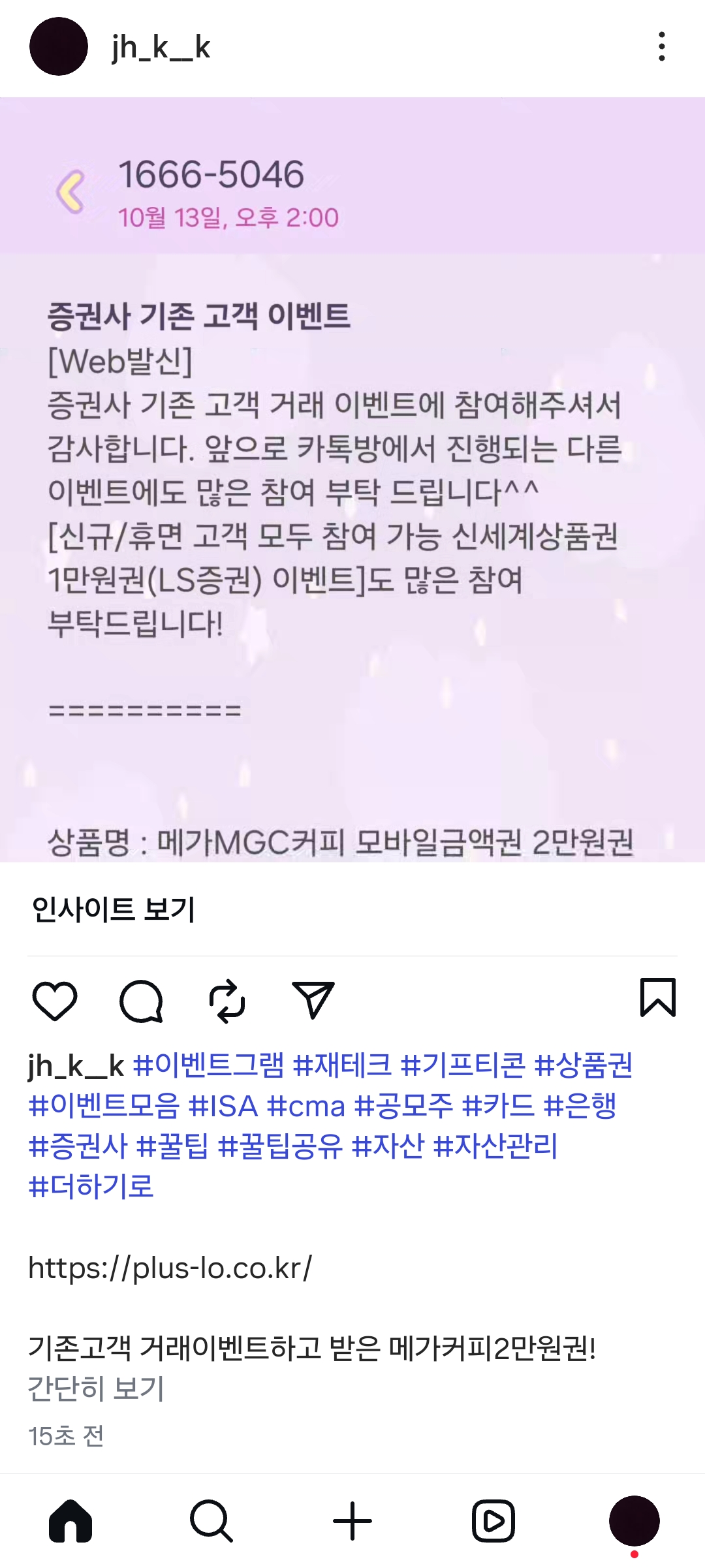Open the #더하기로 hashtag
Screen dimensions: 705x1568
click(91, 1187)
